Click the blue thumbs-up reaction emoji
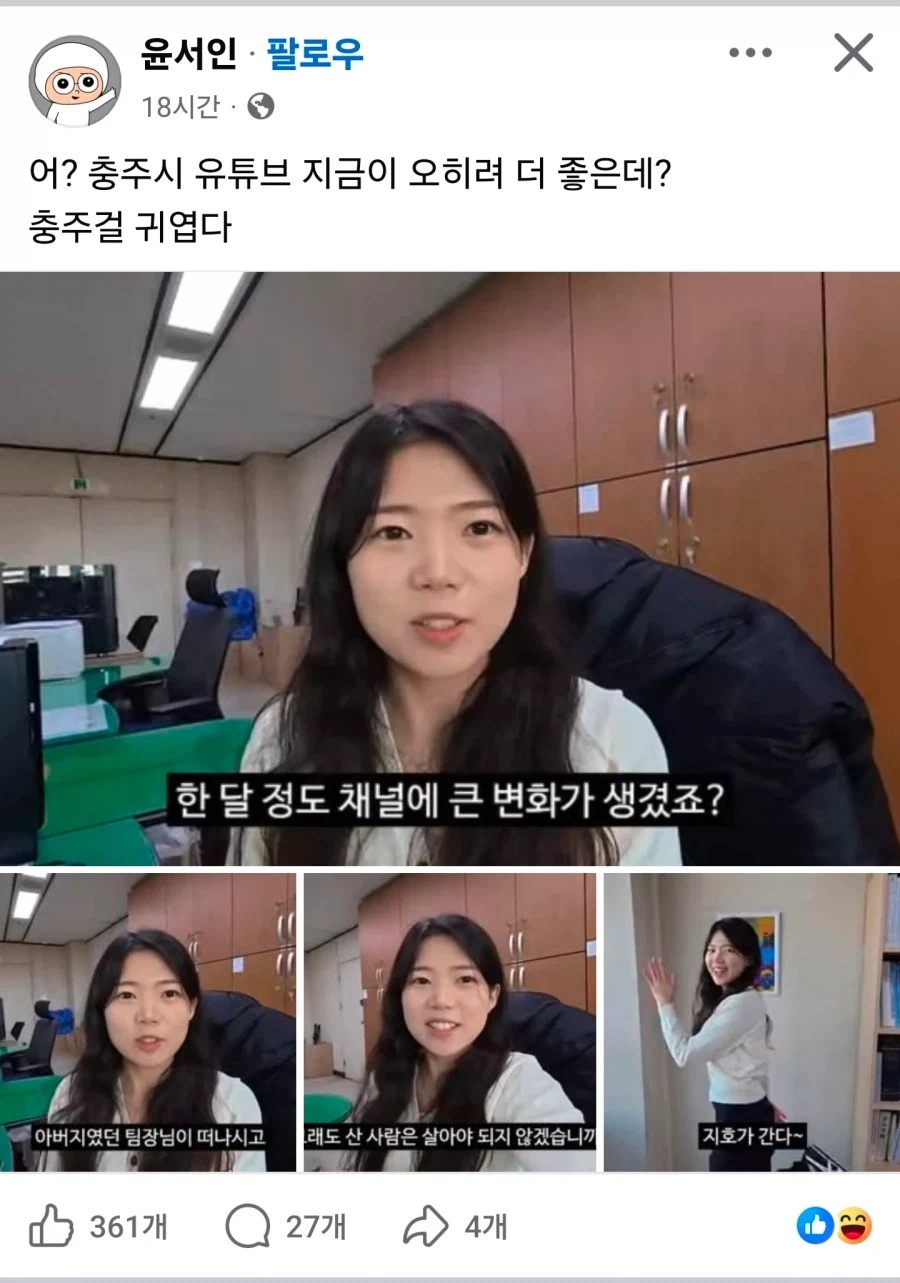The image size is (900, 1283). (x=816, y=1225)
